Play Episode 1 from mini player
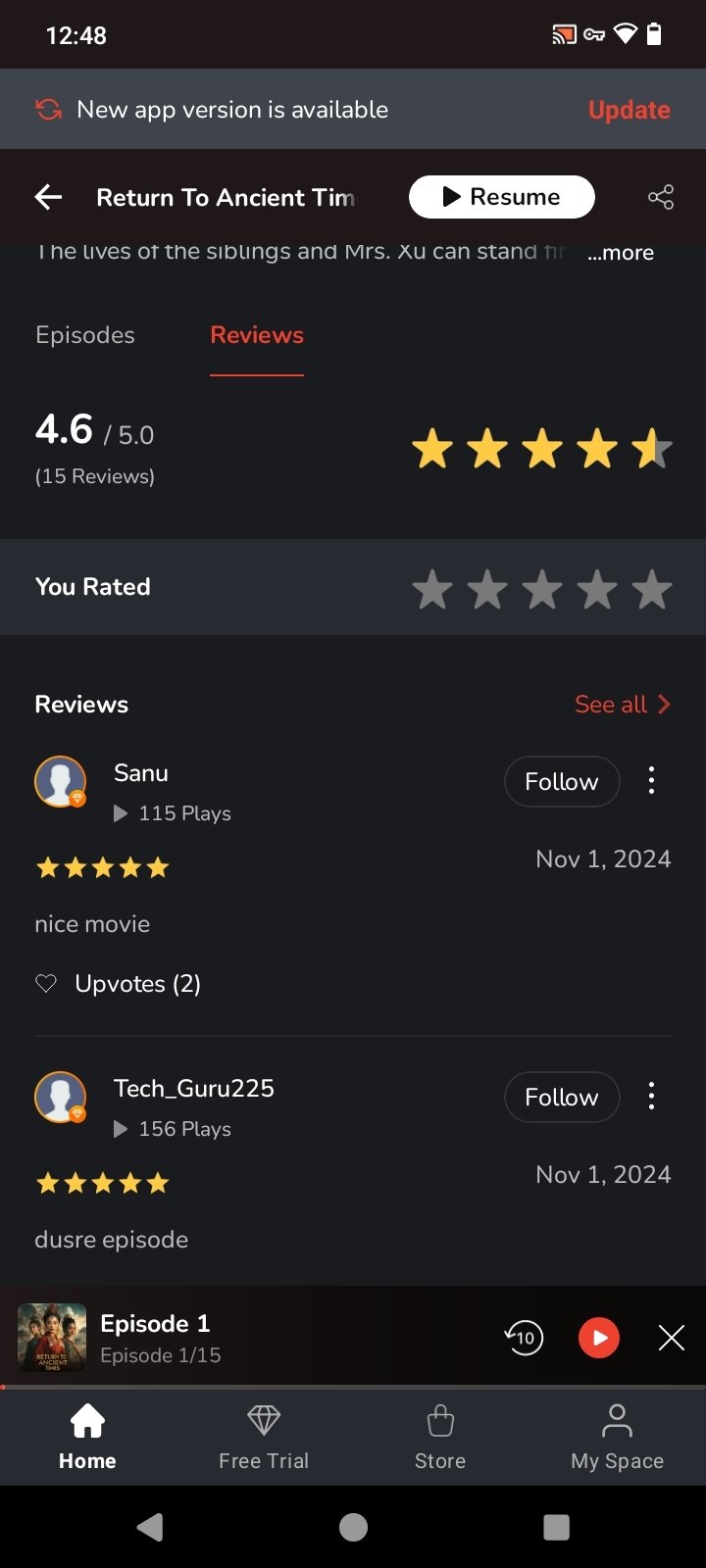706x1568 pixels. click(599, 1338)
